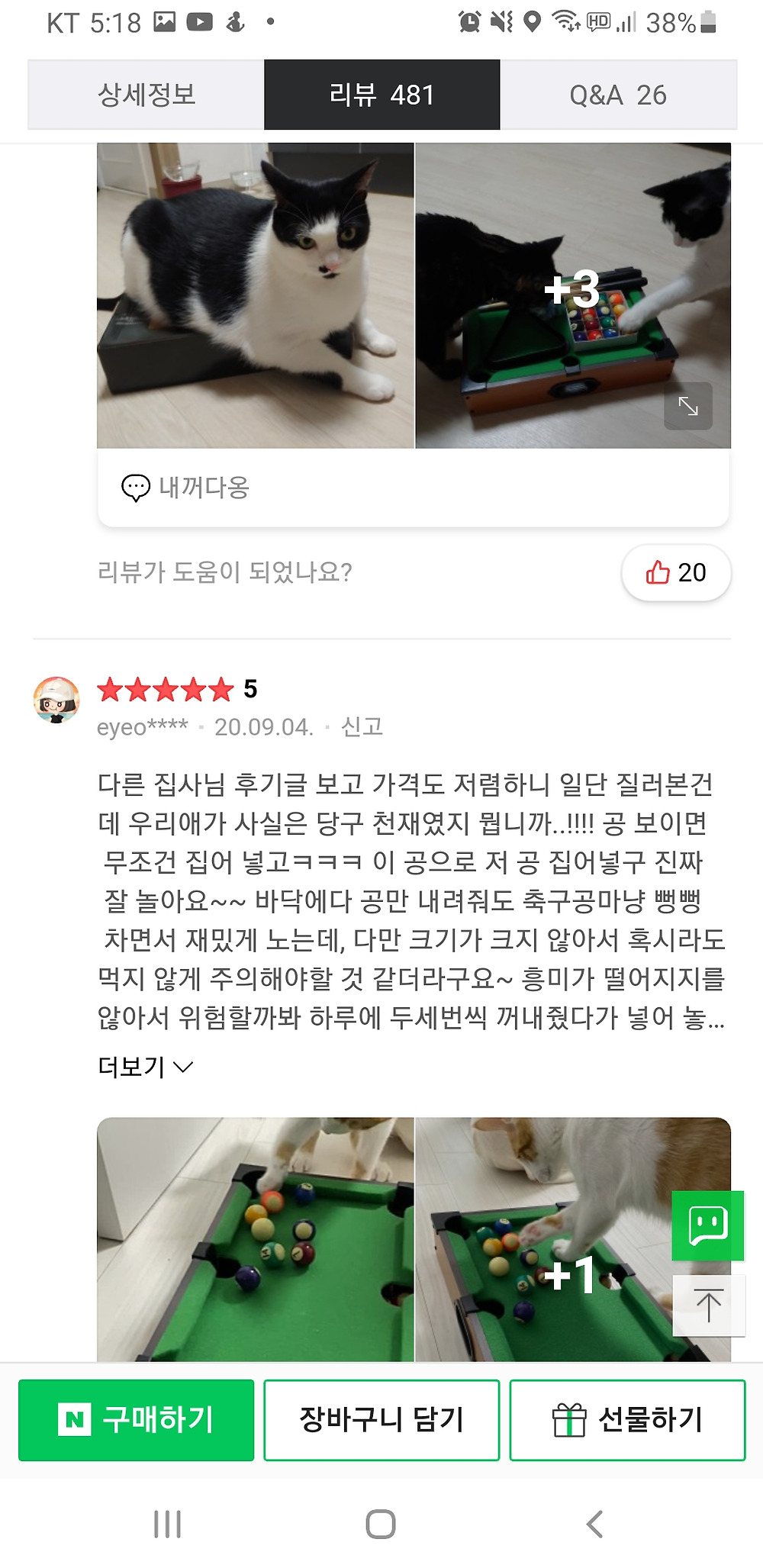Screen dimensions: 763x1568
Task: Expand the review photo with the arrow icon
Action: 688,406
